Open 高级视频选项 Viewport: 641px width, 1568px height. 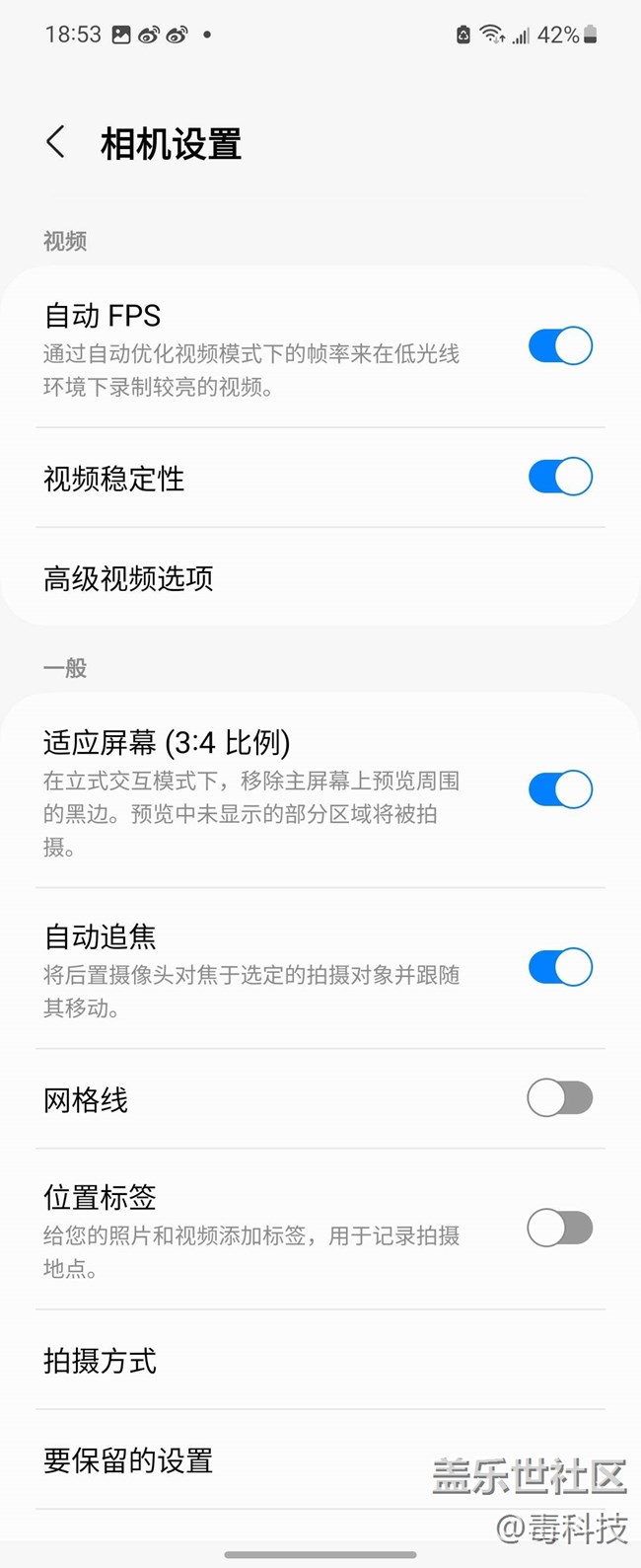pos(128,578)
